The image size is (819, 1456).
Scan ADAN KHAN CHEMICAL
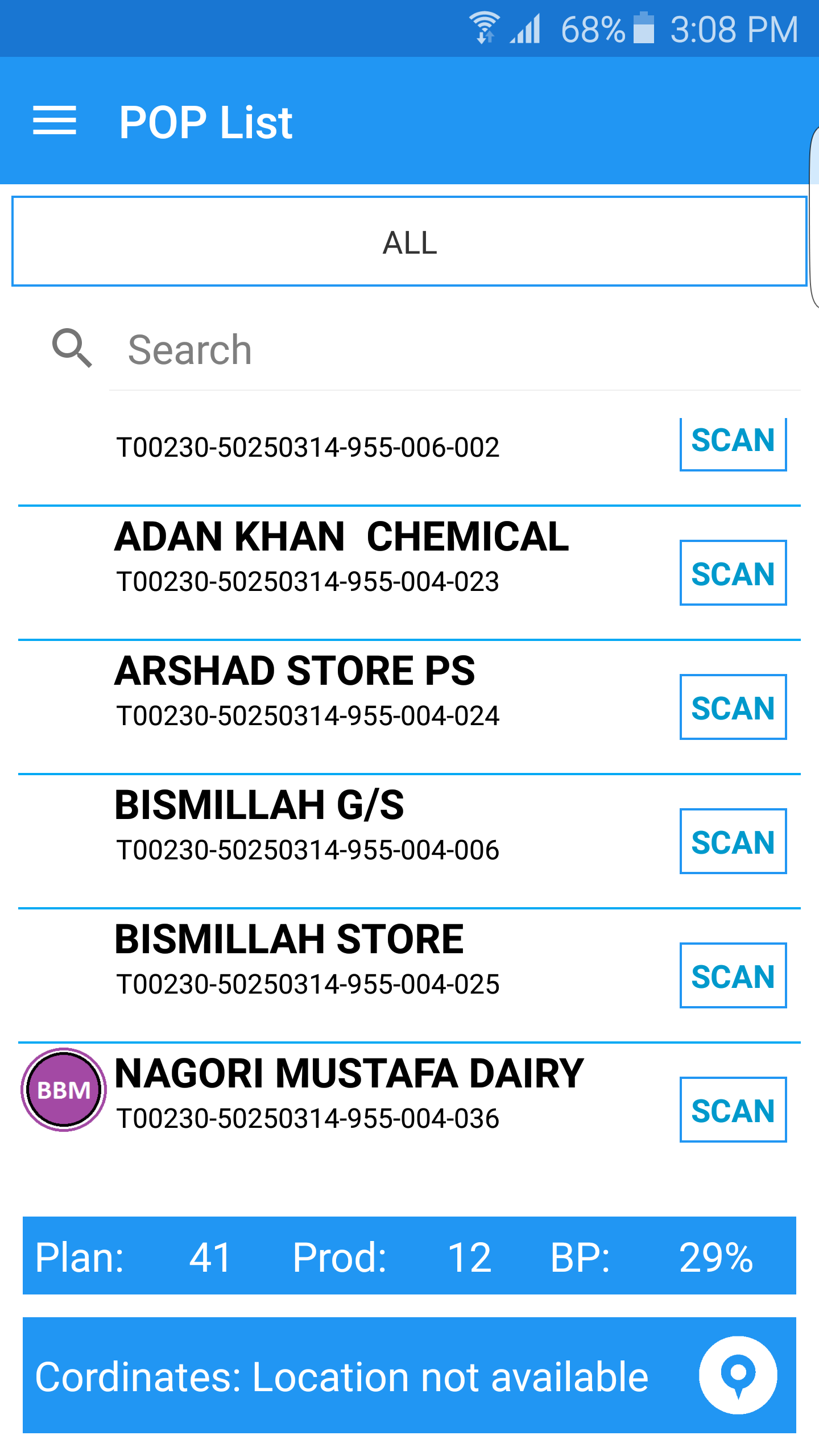click(733, 573)
